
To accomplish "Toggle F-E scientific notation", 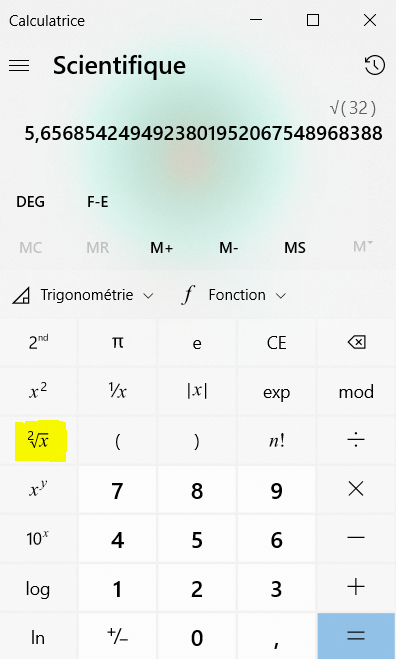I will 98,202.
